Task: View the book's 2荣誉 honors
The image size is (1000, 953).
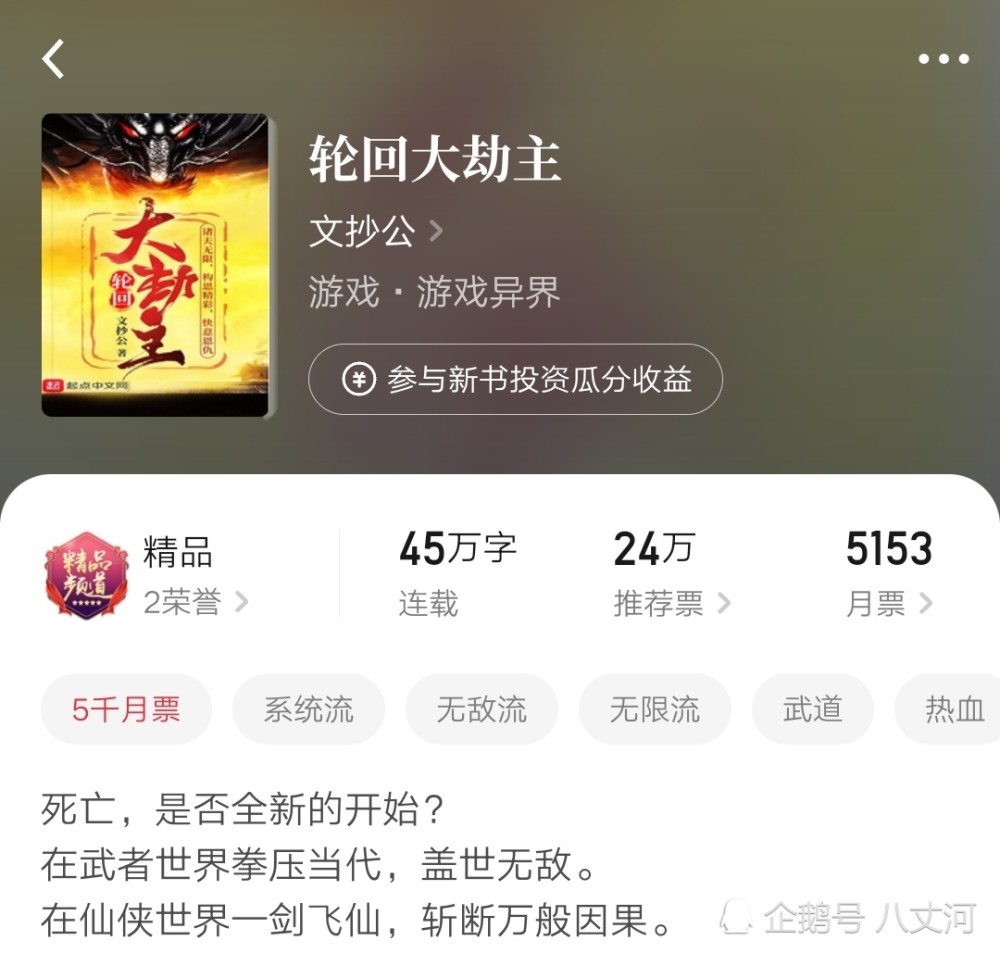Action: 196,603
